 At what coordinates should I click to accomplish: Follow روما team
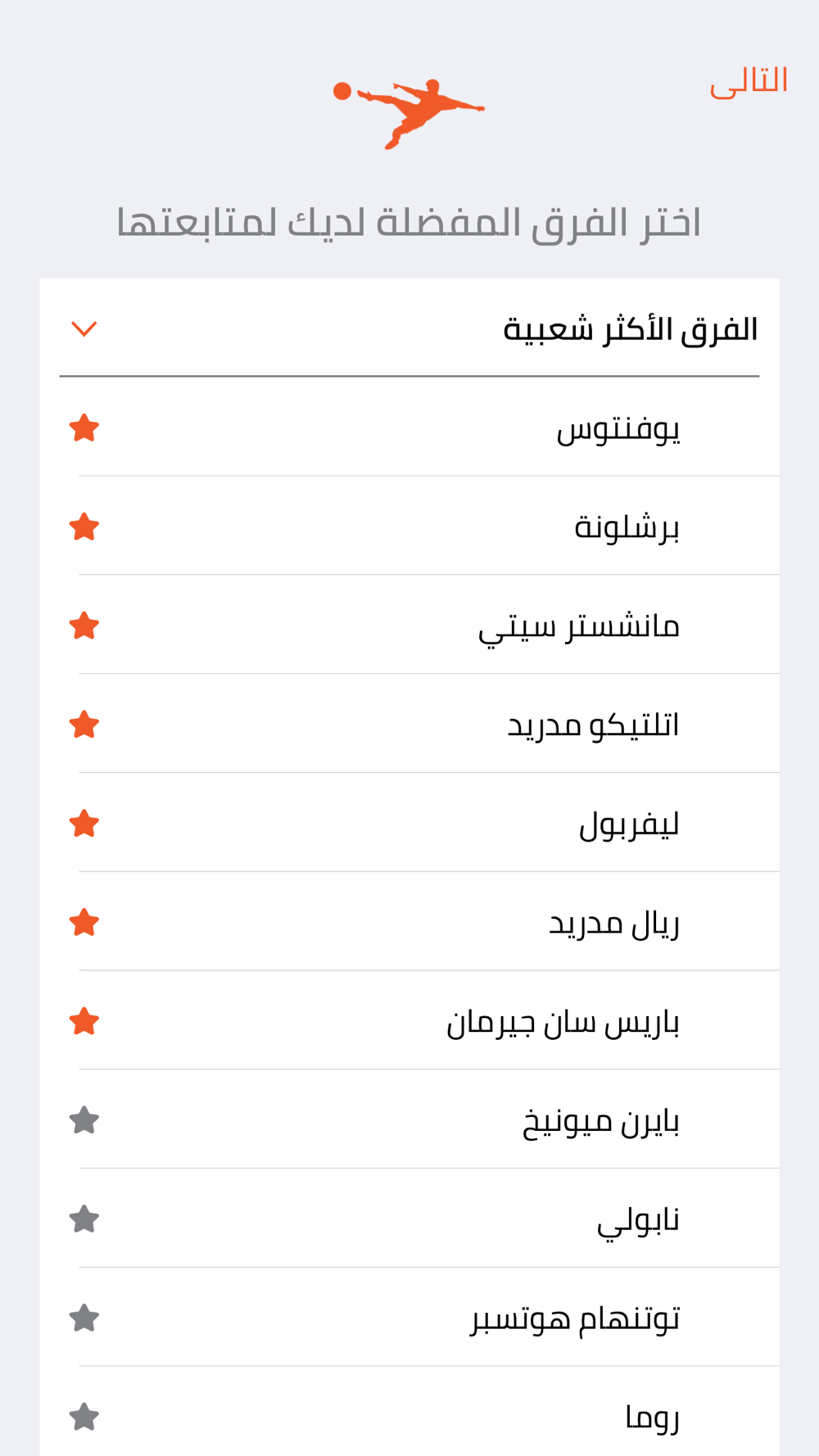coord(84,1418)
